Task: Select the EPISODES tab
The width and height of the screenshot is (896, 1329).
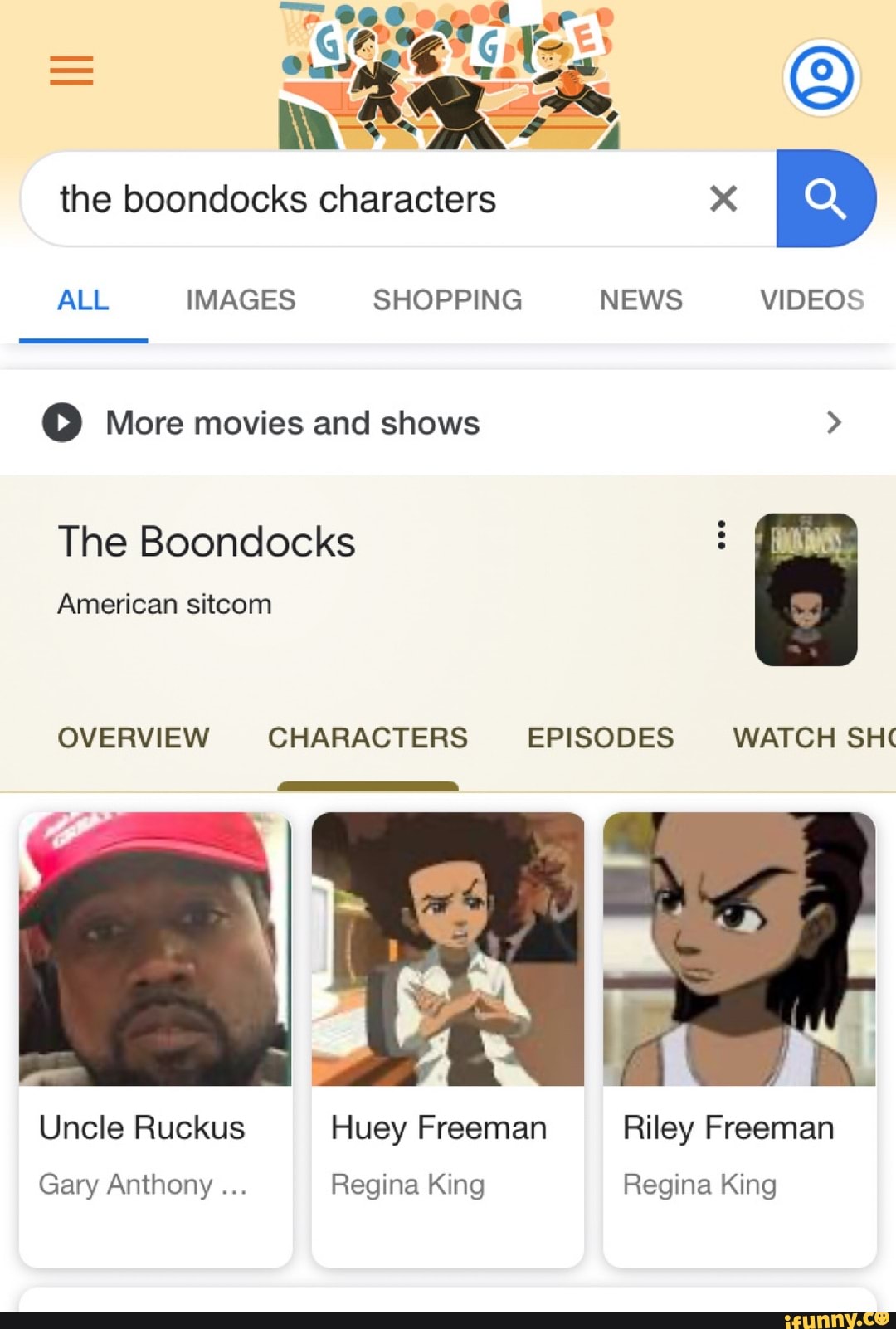Action: coord(601,738)
